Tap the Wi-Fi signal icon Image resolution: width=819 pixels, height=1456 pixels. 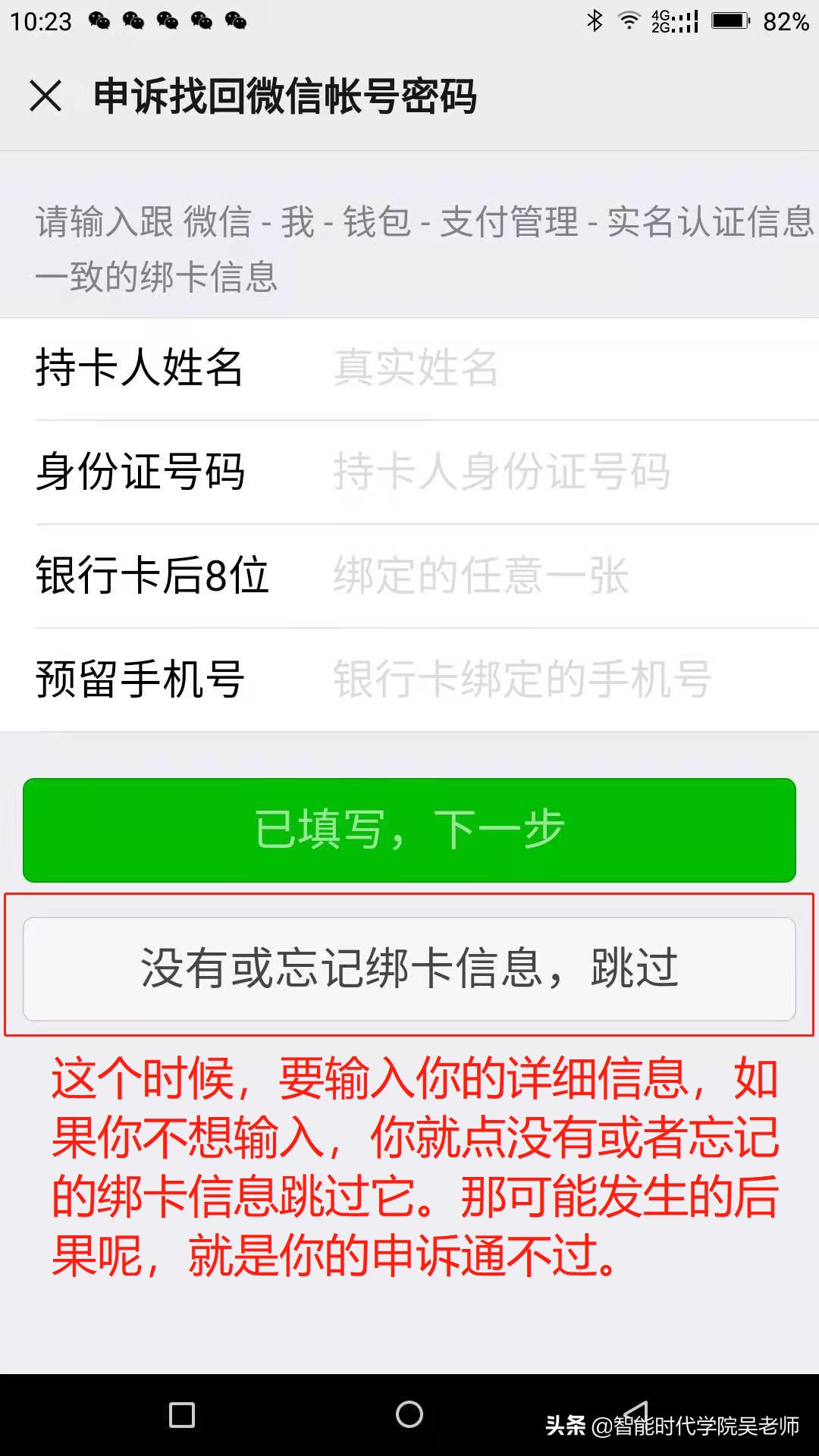coord(630,21)
